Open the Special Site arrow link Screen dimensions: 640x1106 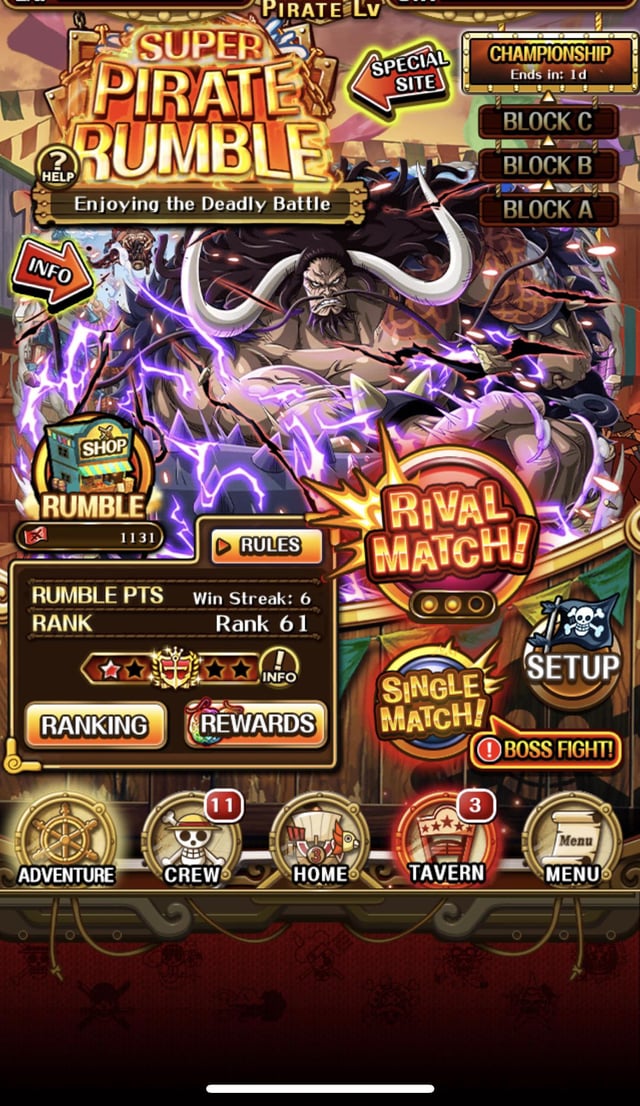(x=401, y=75)
